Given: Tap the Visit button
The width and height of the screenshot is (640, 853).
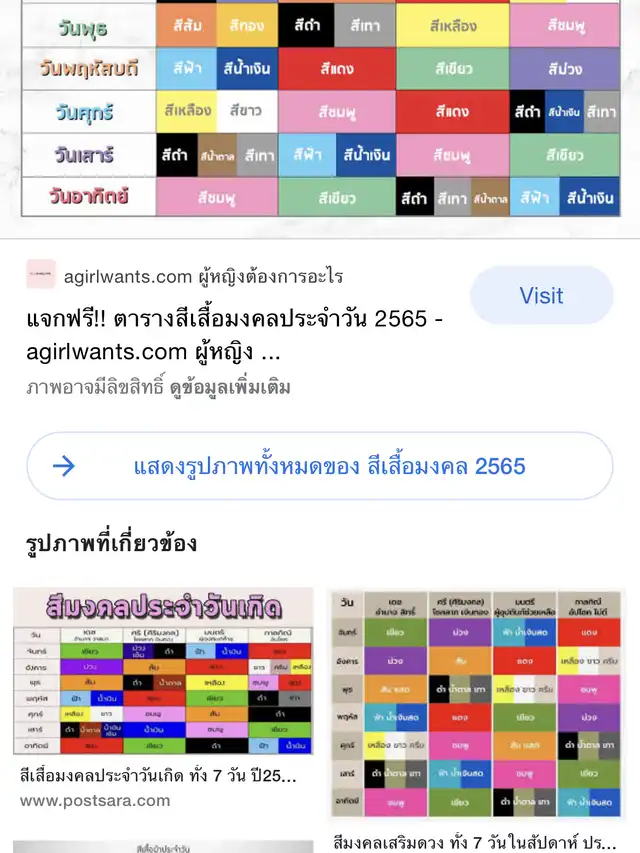Looking at the screenshot, I should click(541, 296).
